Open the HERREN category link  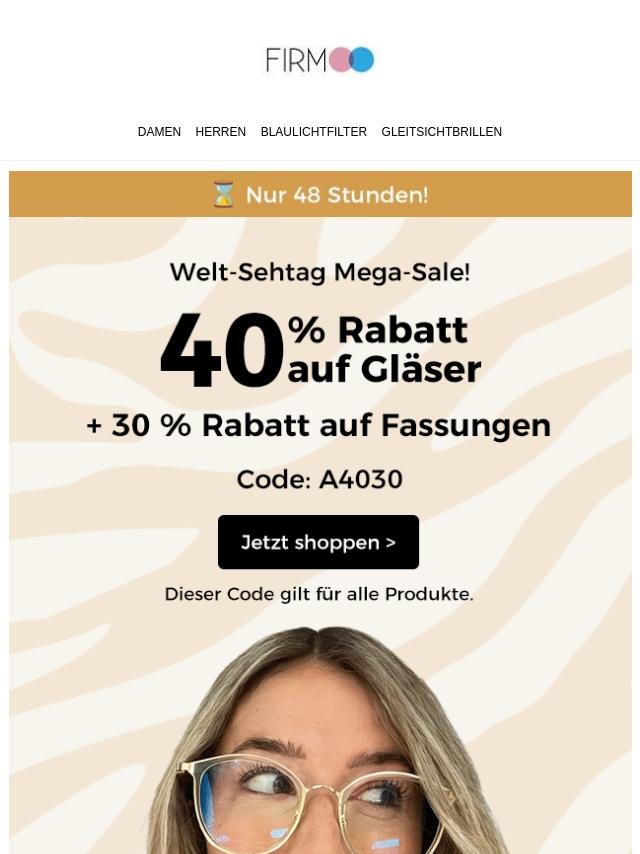220,132
